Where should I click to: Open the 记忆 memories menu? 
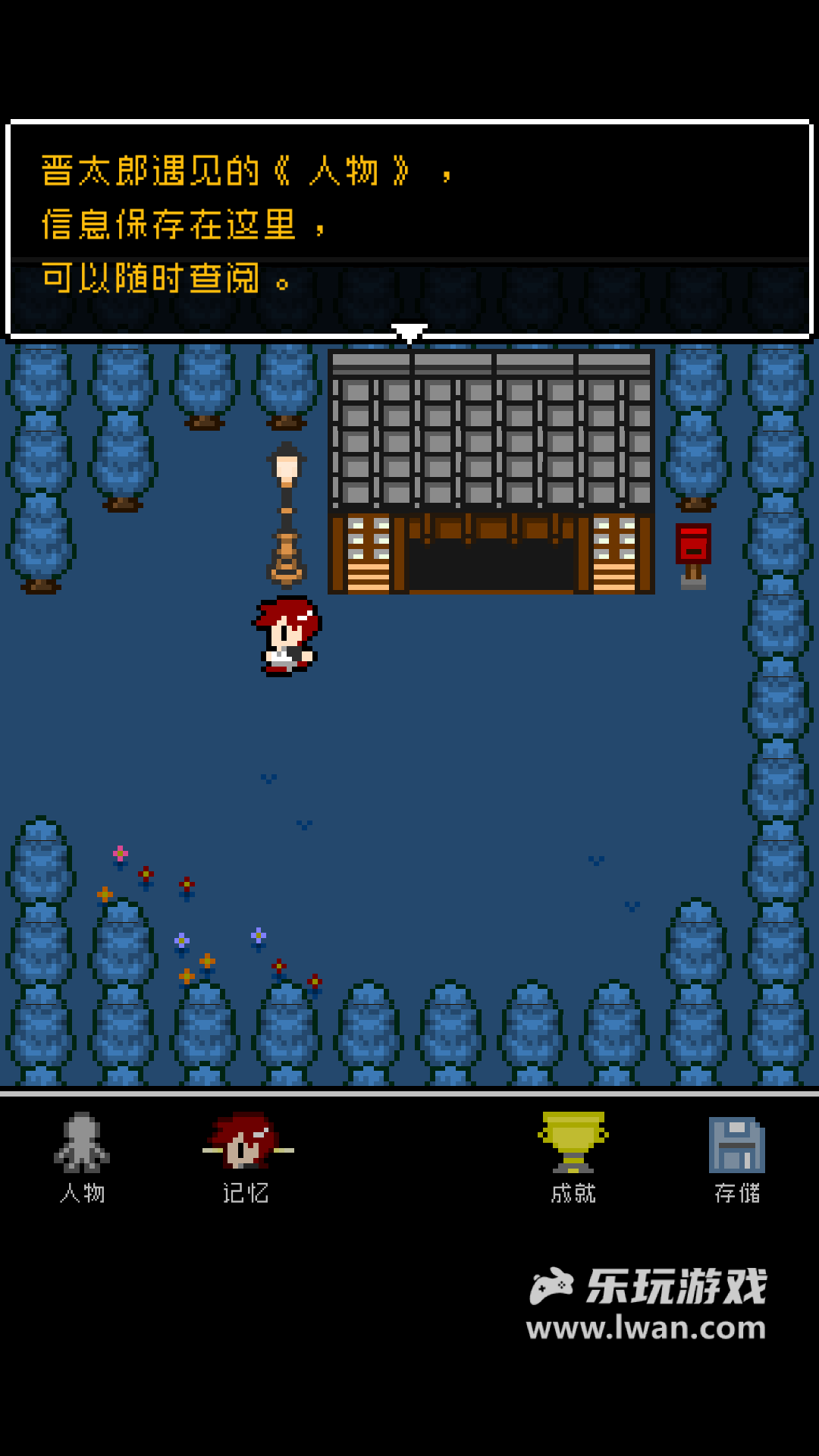tap(246, 1156)
